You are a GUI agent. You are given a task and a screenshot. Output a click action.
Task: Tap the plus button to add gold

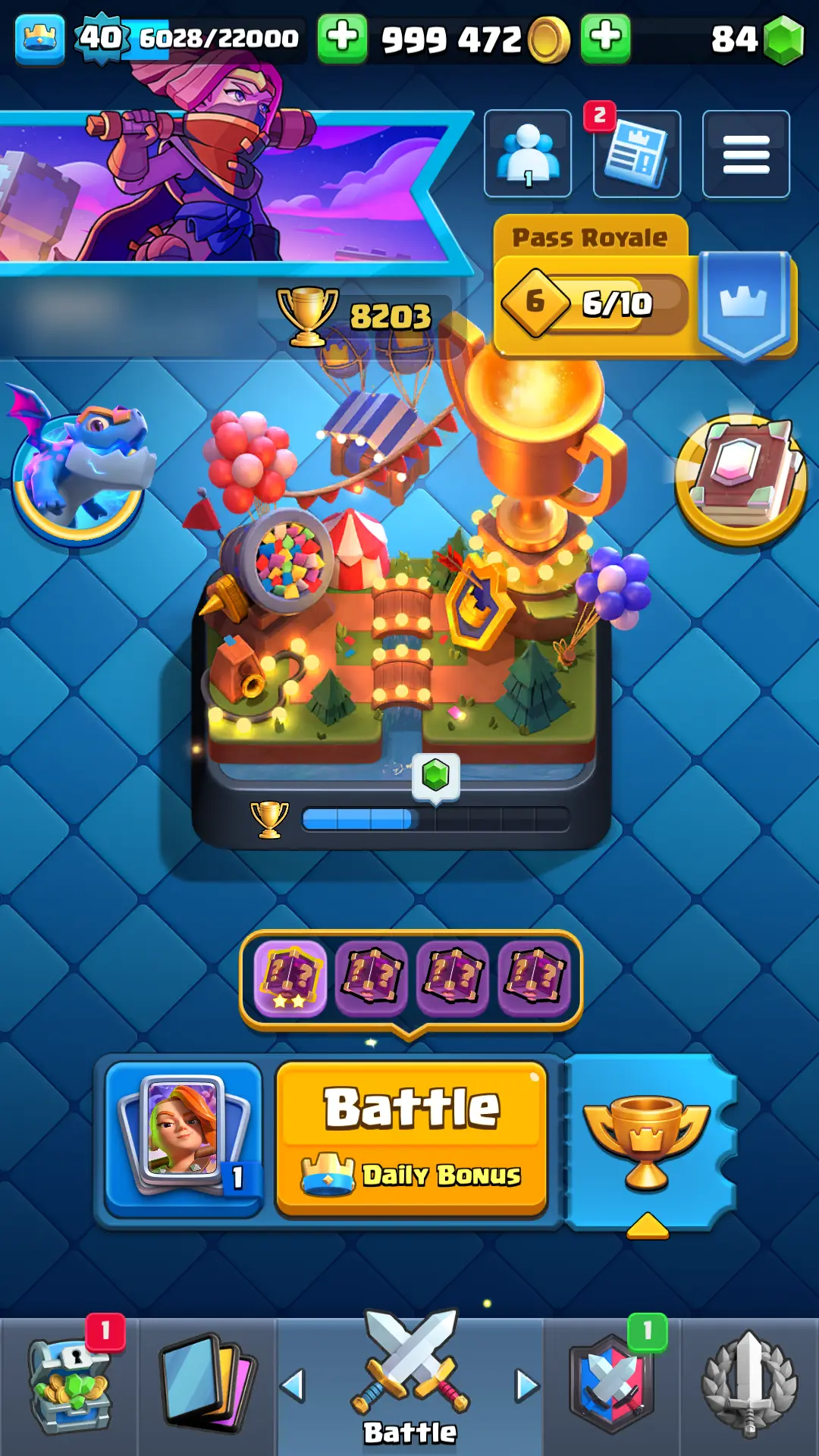coord(342,38)
